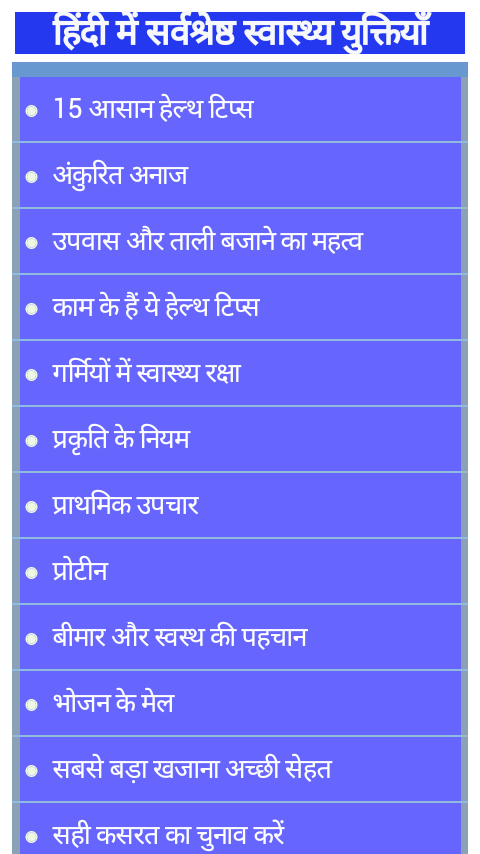Open the 15 आसान हेल्थ टिप्स row
Image resolution: width=480 pixels, height=854 pixels.
(x=240, y=109)
